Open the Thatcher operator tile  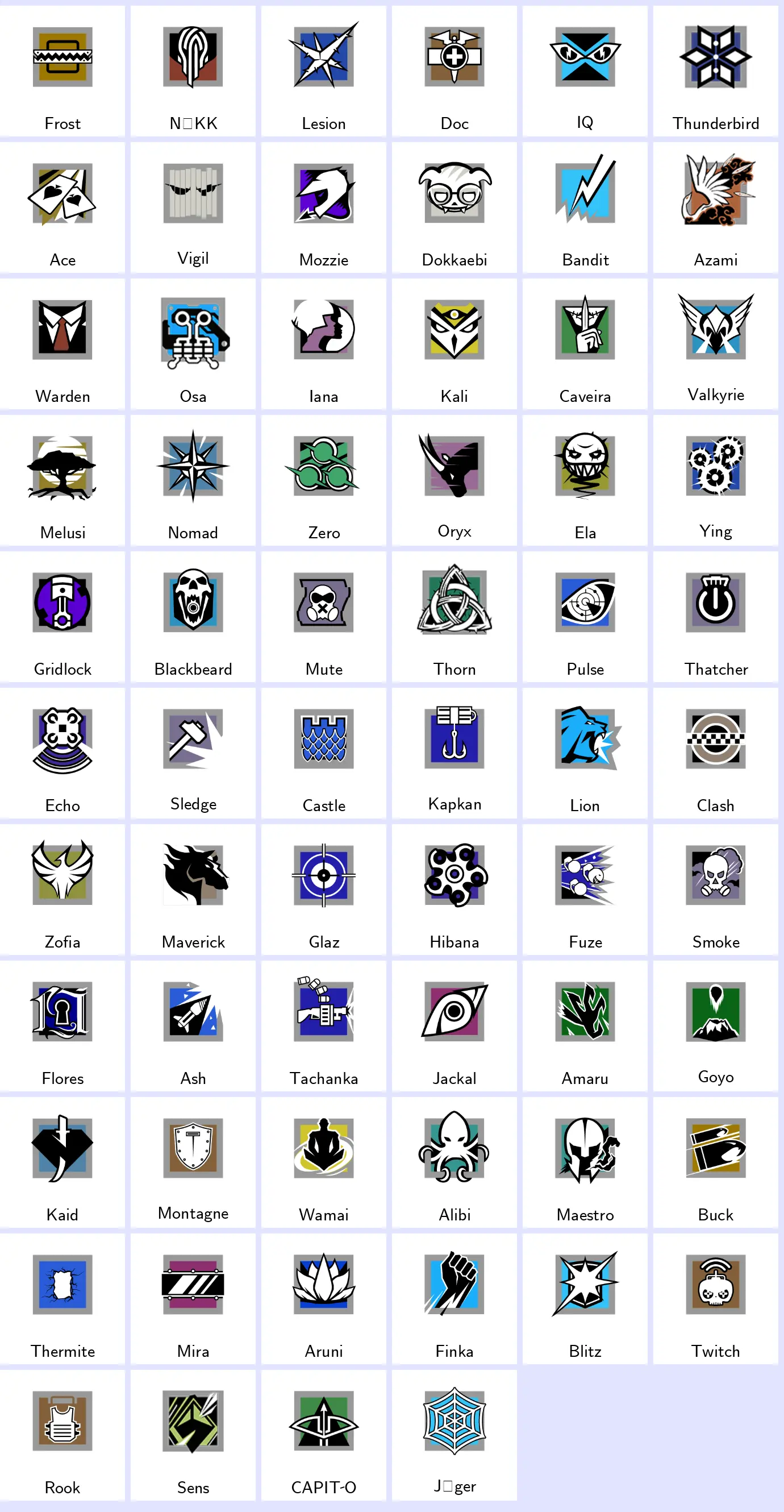click(715, 616)
